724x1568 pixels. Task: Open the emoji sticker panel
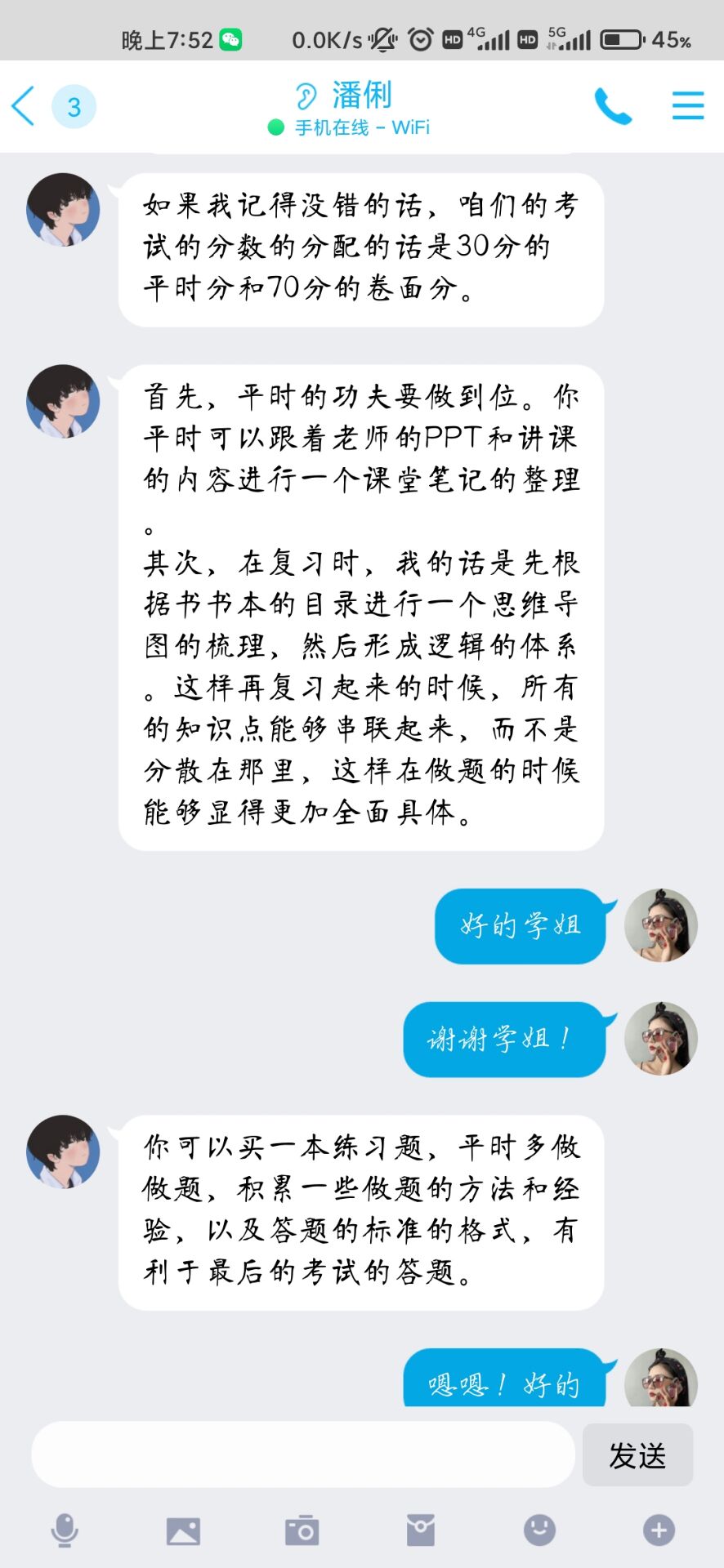coord(539,1530)
